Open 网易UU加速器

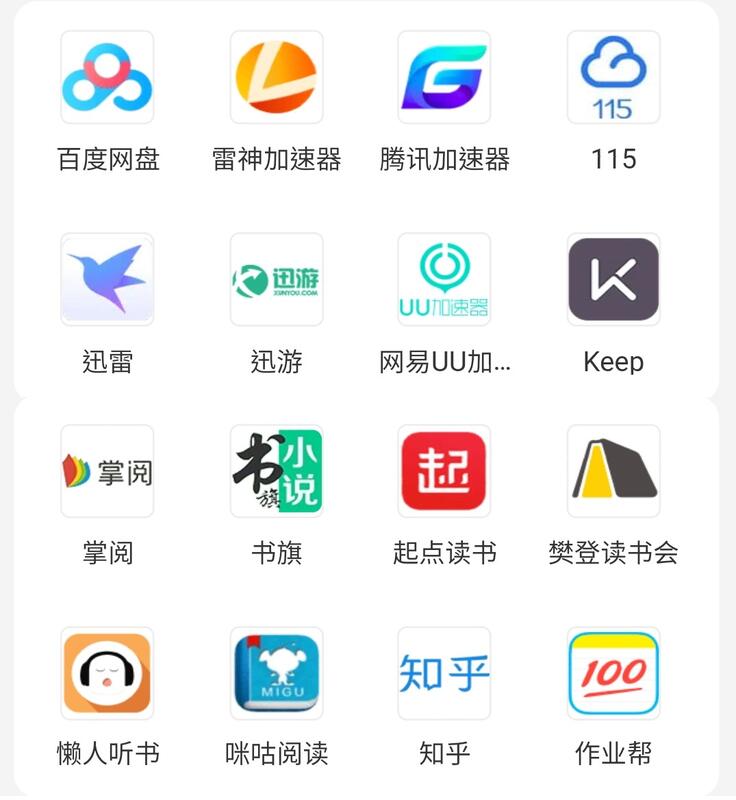click(x=444, y=279)
